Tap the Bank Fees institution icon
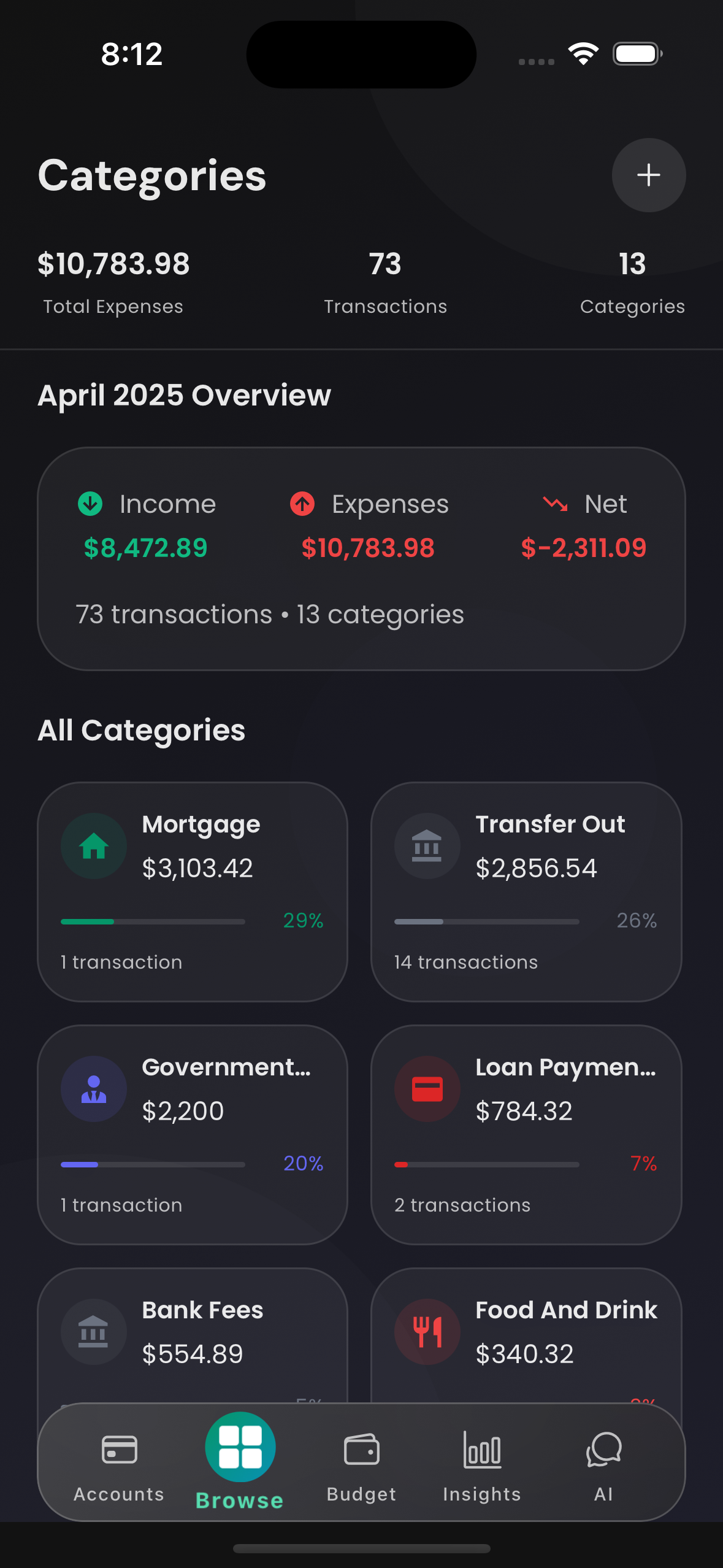This screenshot has height=1568, width=723. pyautogui.click(x=93, y=1331)
